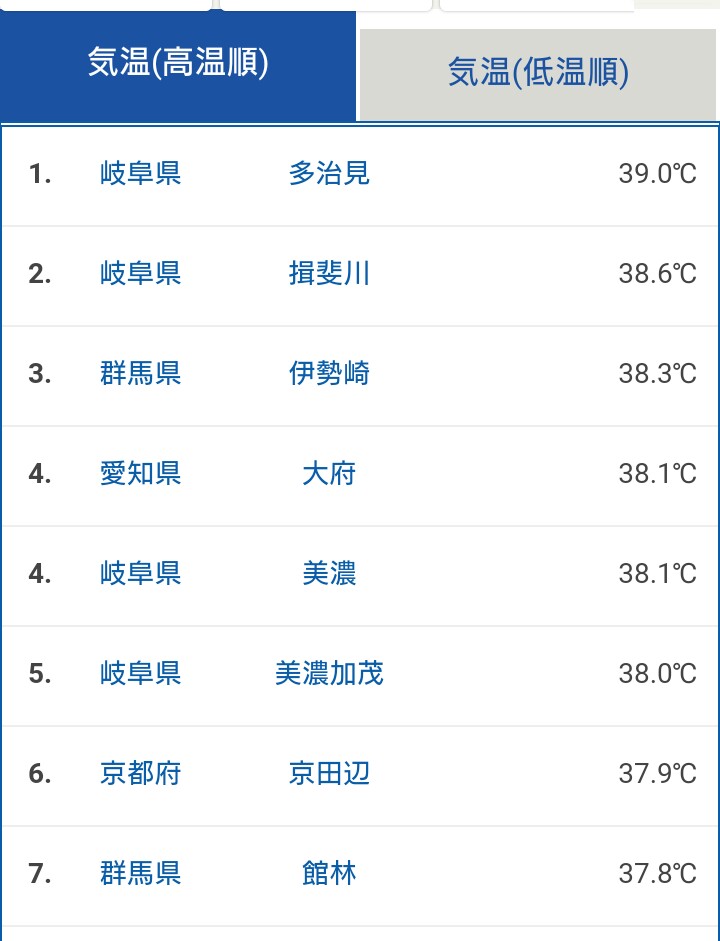The width and height of the screenshot is (720, 941).
Task: Open the 多治見 location link
Action: pos(329,174)
